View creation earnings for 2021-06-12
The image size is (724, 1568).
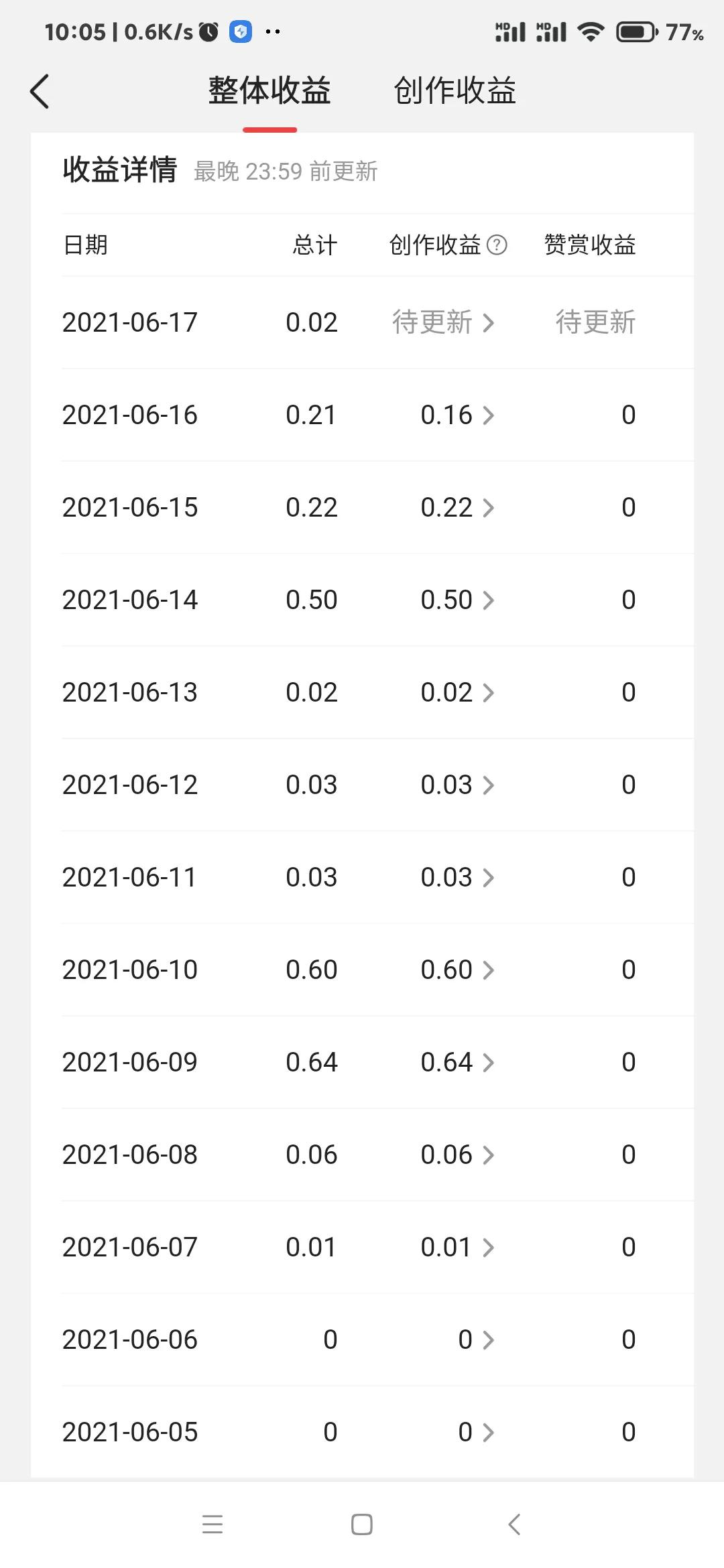coord(457,785)
